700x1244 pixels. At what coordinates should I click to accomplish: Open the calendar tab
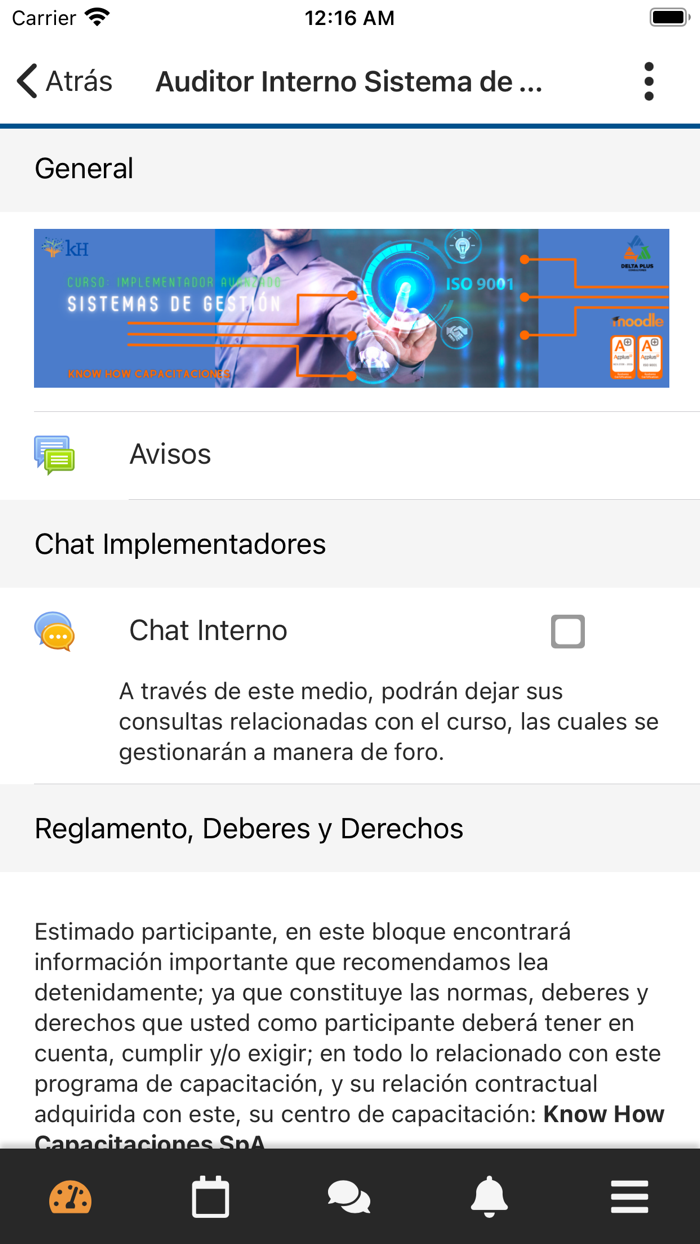tap(210, 1196)
